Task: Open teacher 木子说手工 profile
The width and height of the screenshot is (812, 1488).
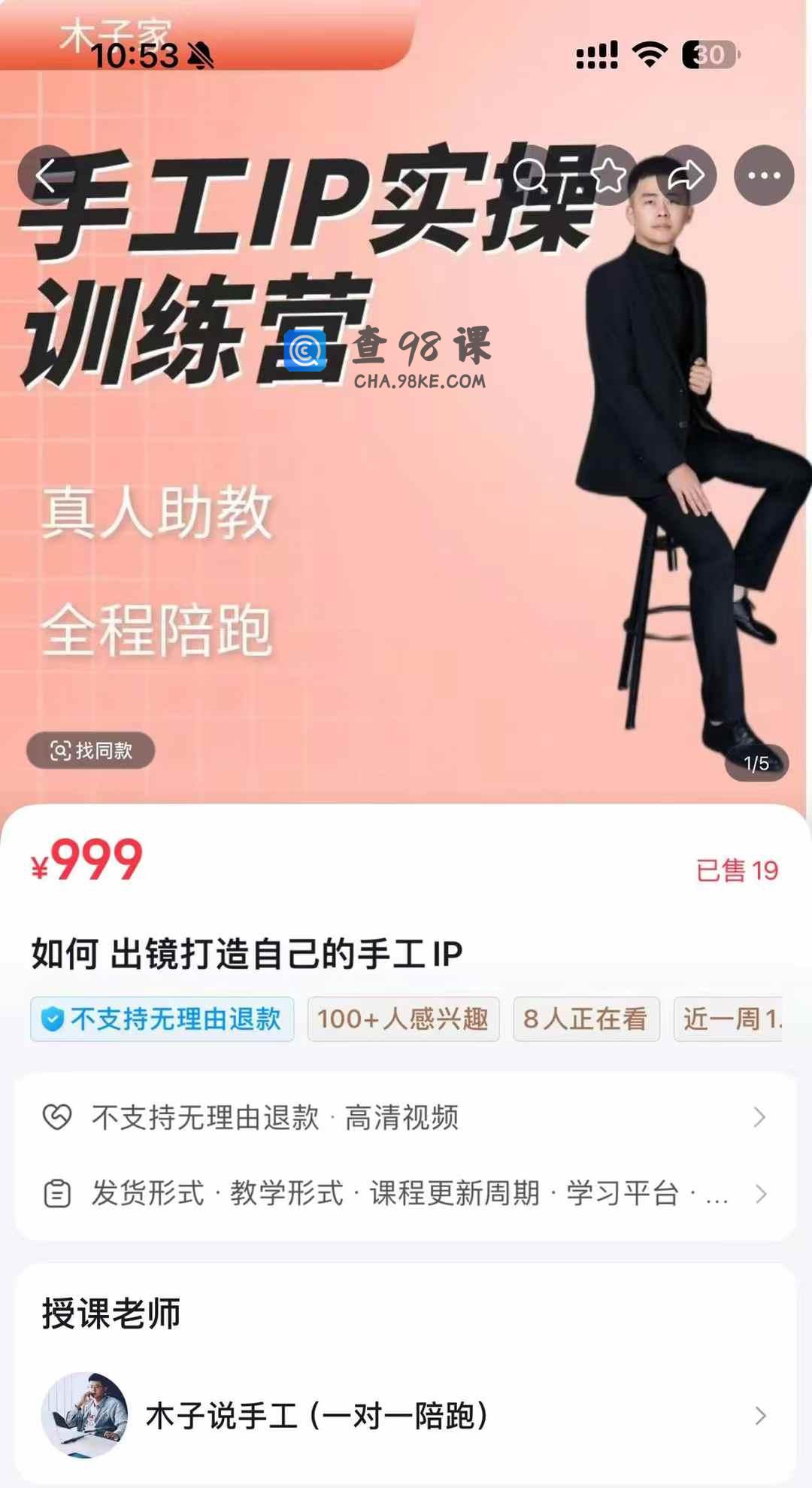Action: point(405,1416)
